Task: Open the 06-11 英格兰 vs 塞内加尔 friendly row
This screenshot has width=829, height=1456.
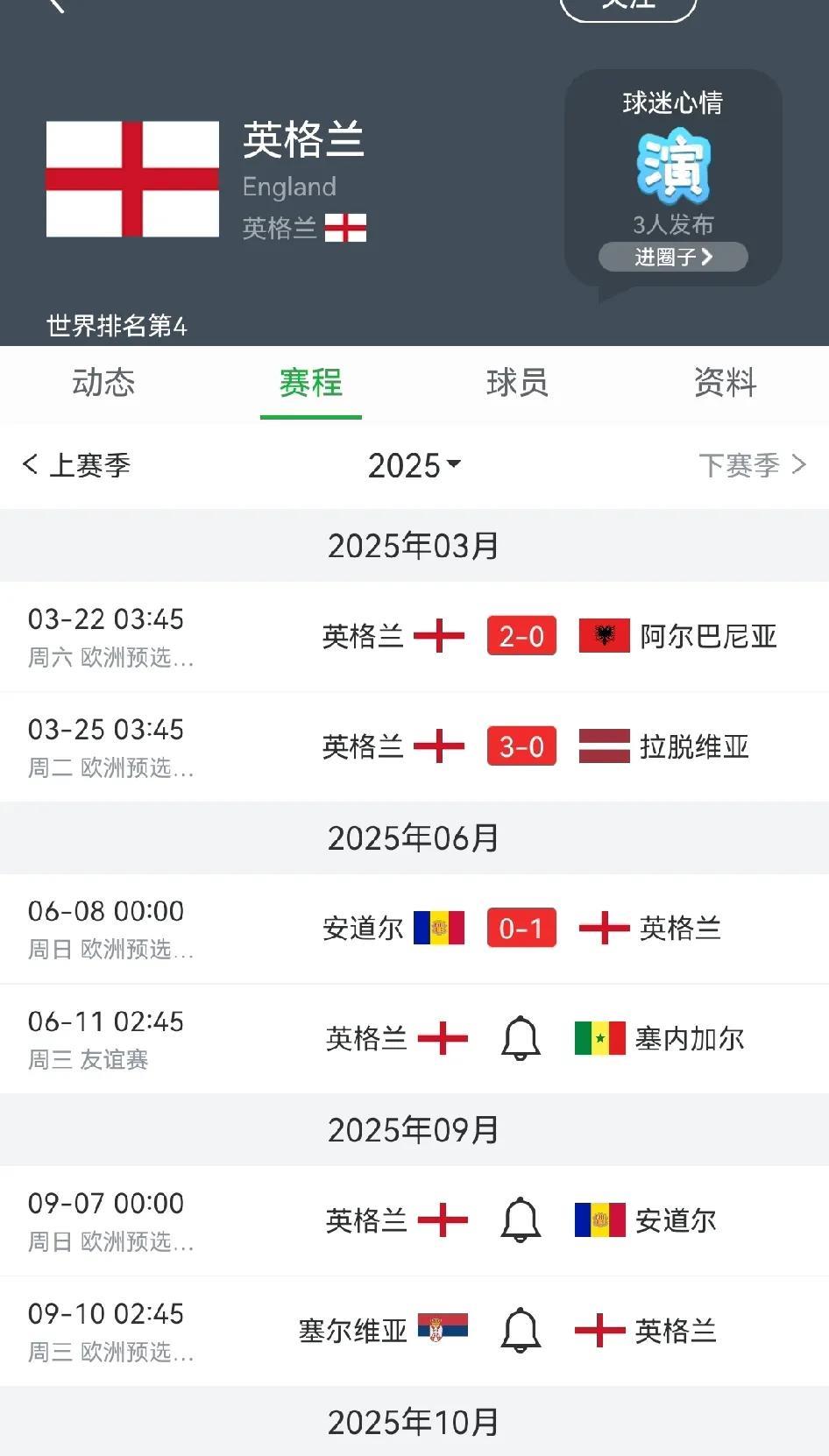Action: coord(414,1039)
